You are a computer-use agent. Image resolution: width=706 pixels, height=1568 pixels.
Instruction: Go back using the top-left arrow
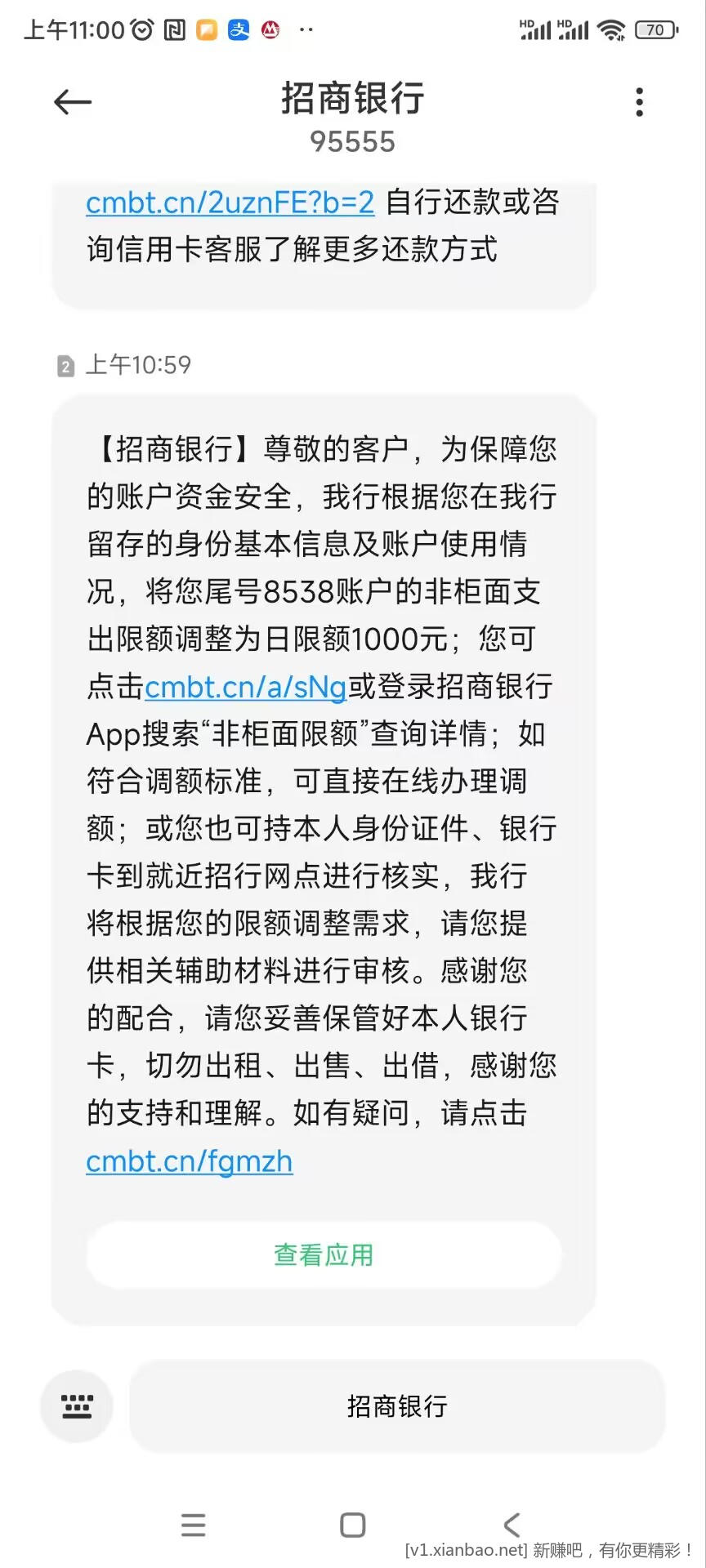73,103
